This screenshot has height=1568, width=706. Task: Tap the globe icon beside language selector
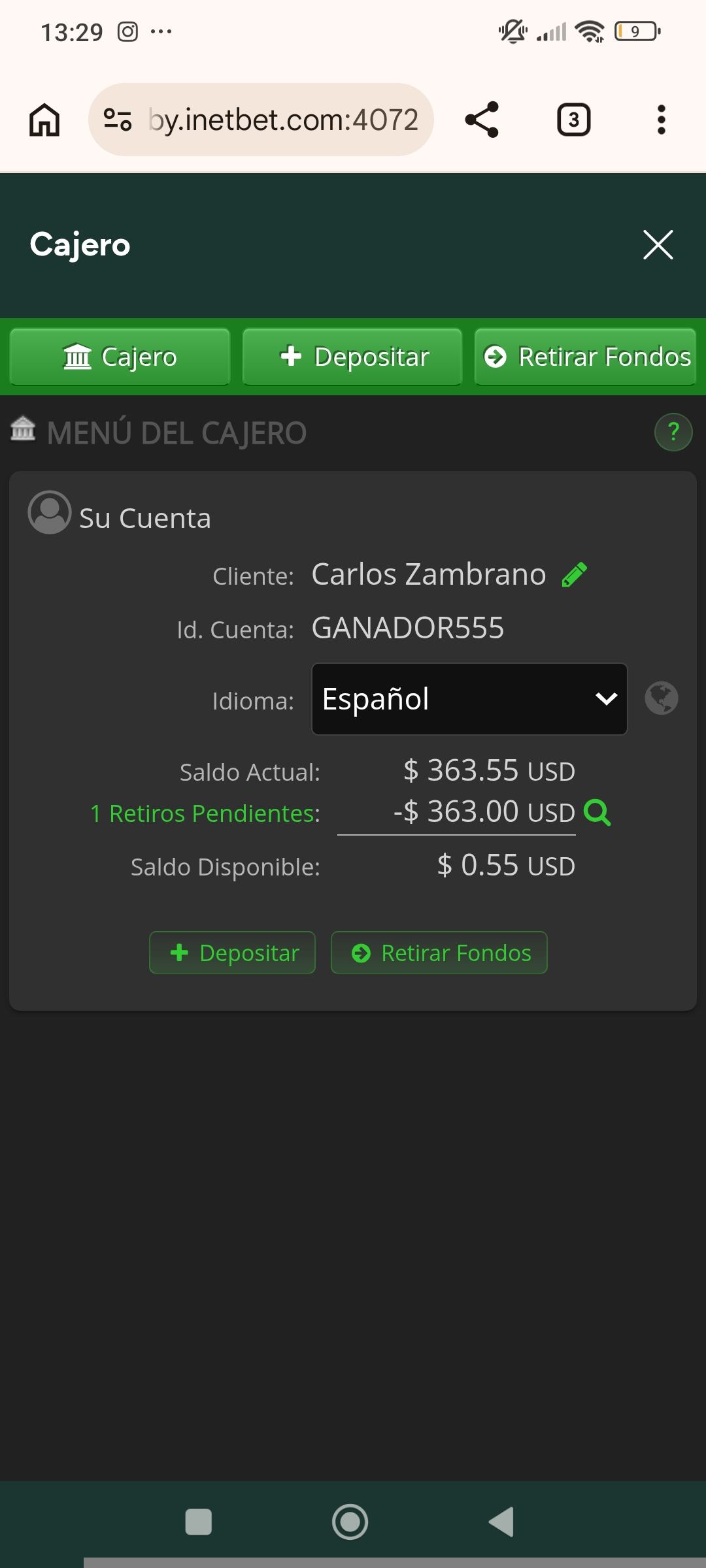(662, 698)
